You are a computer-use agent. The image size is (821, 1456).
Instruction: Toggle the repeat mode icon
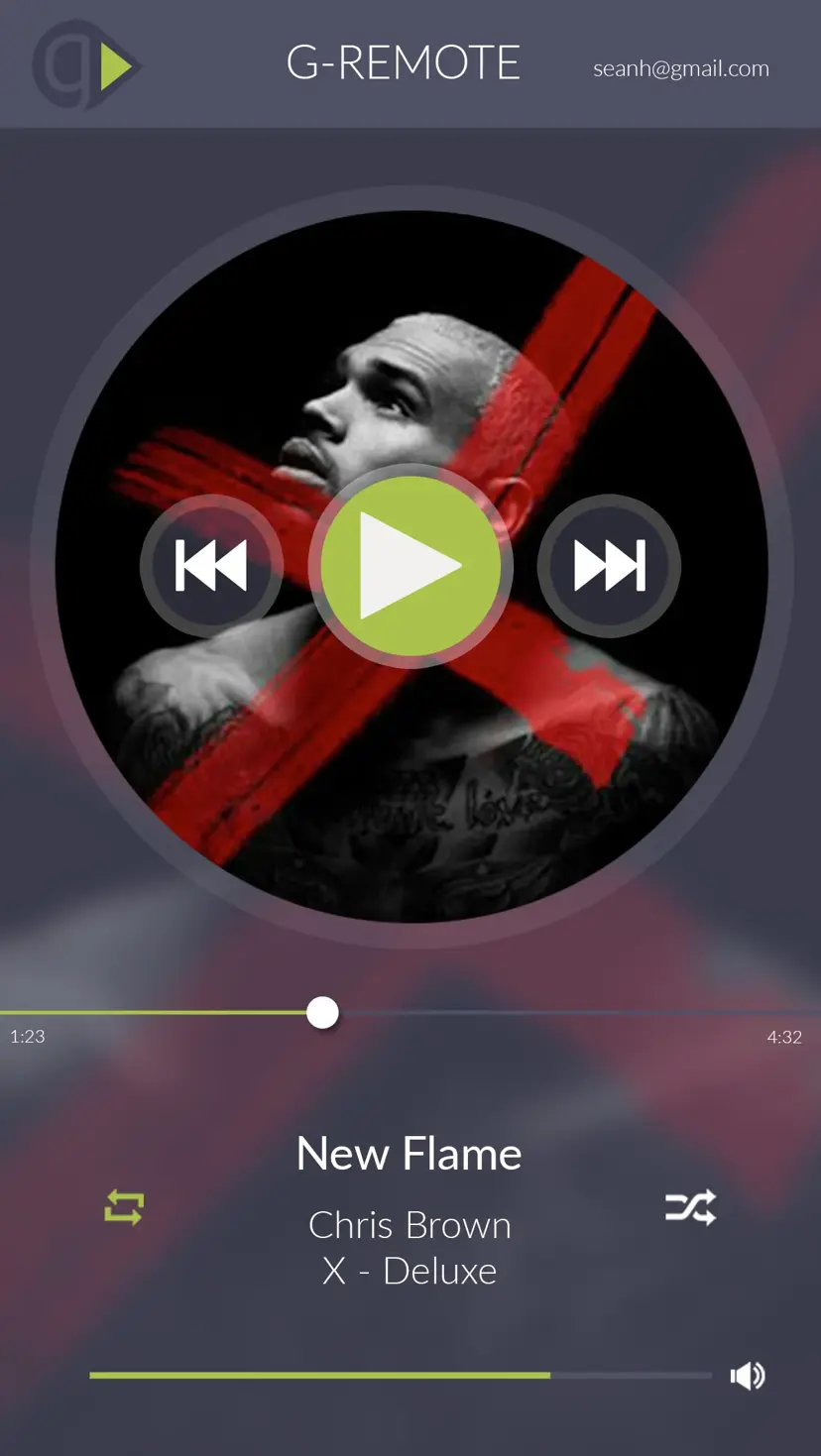[x=124, y=1207]
